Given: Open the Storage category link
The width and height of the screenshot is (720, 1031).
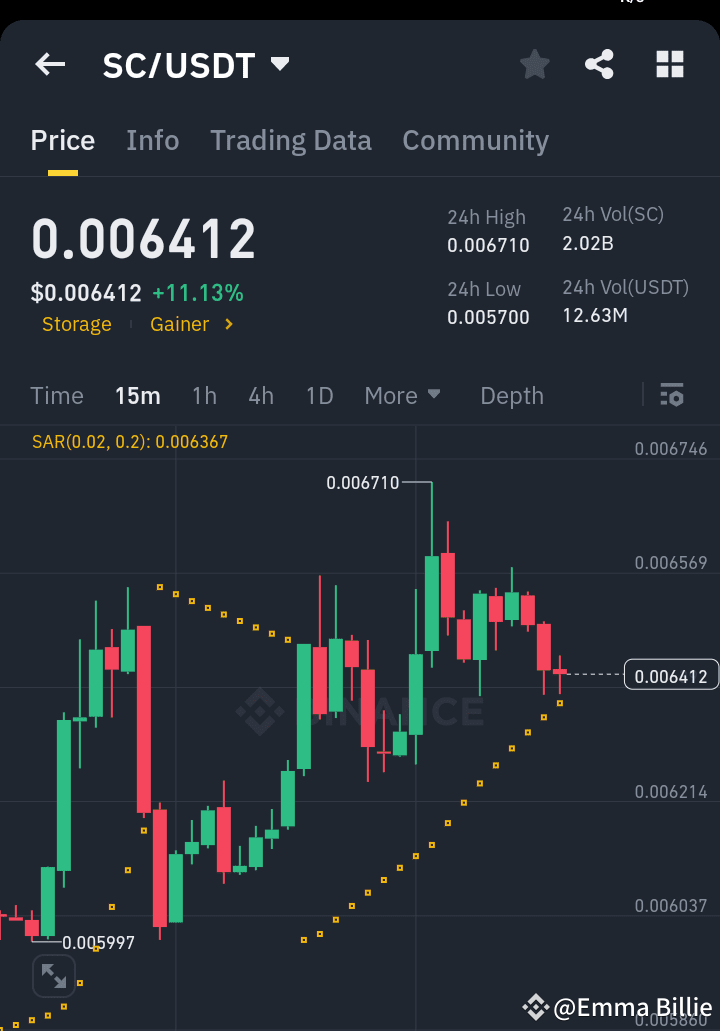Looking at the screenshot, I should 76,324.
